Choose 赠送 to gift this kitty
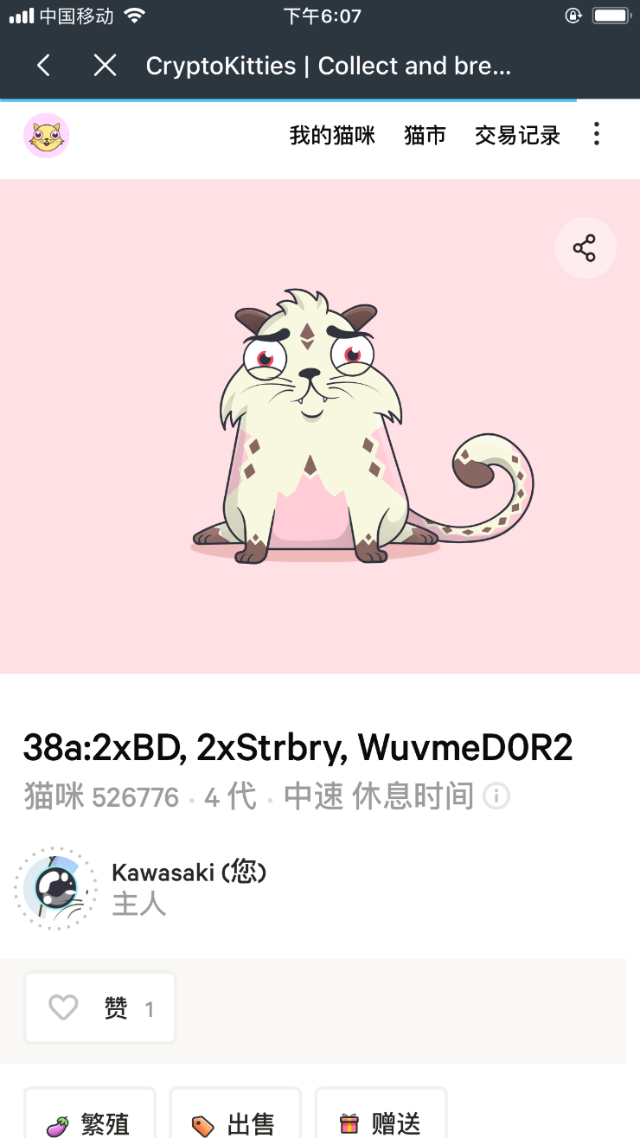The width and height of the screenshot is (640, 1138). (380, 1122)
